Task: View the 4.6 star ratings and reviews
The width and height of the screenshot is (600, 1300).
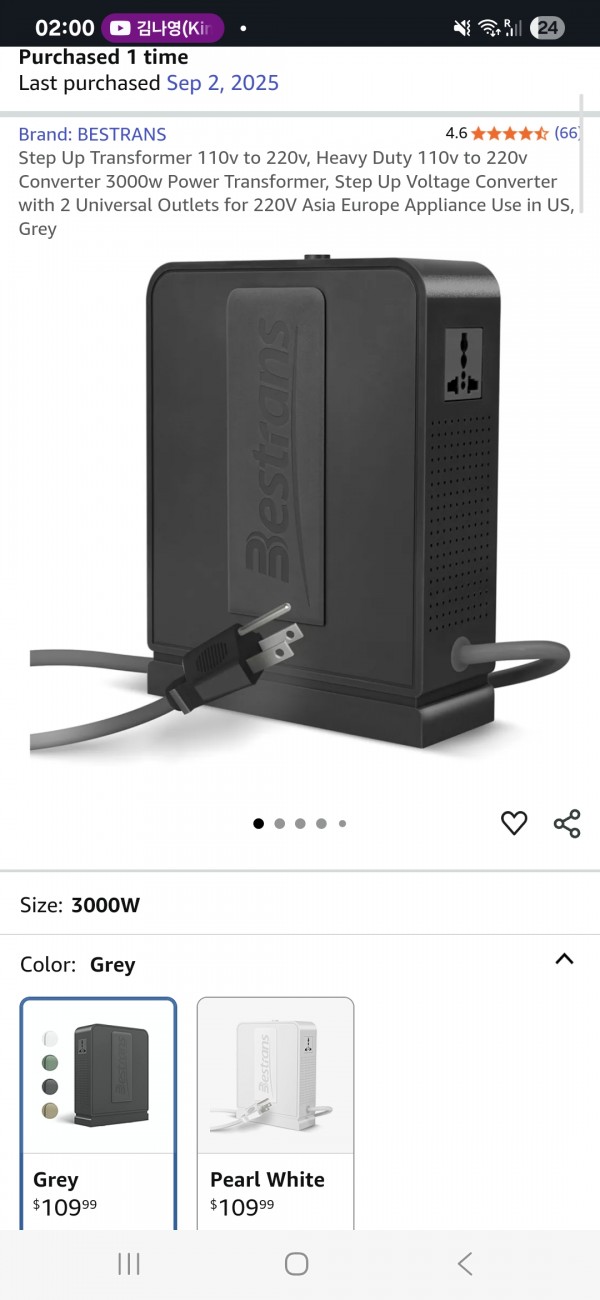Action: (510, 133)
